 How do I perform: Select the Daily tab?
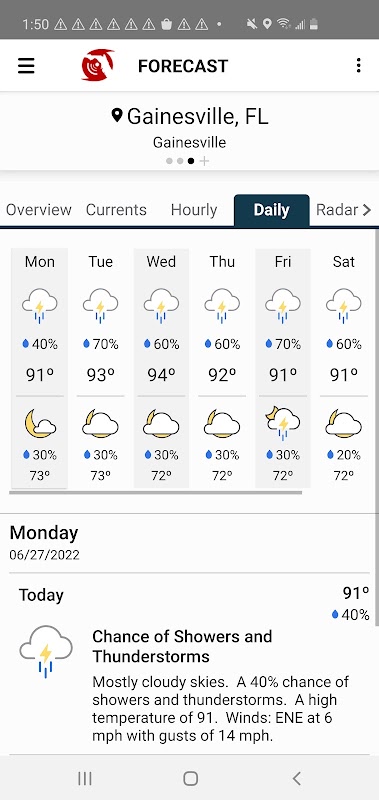[x=271, y=210]
